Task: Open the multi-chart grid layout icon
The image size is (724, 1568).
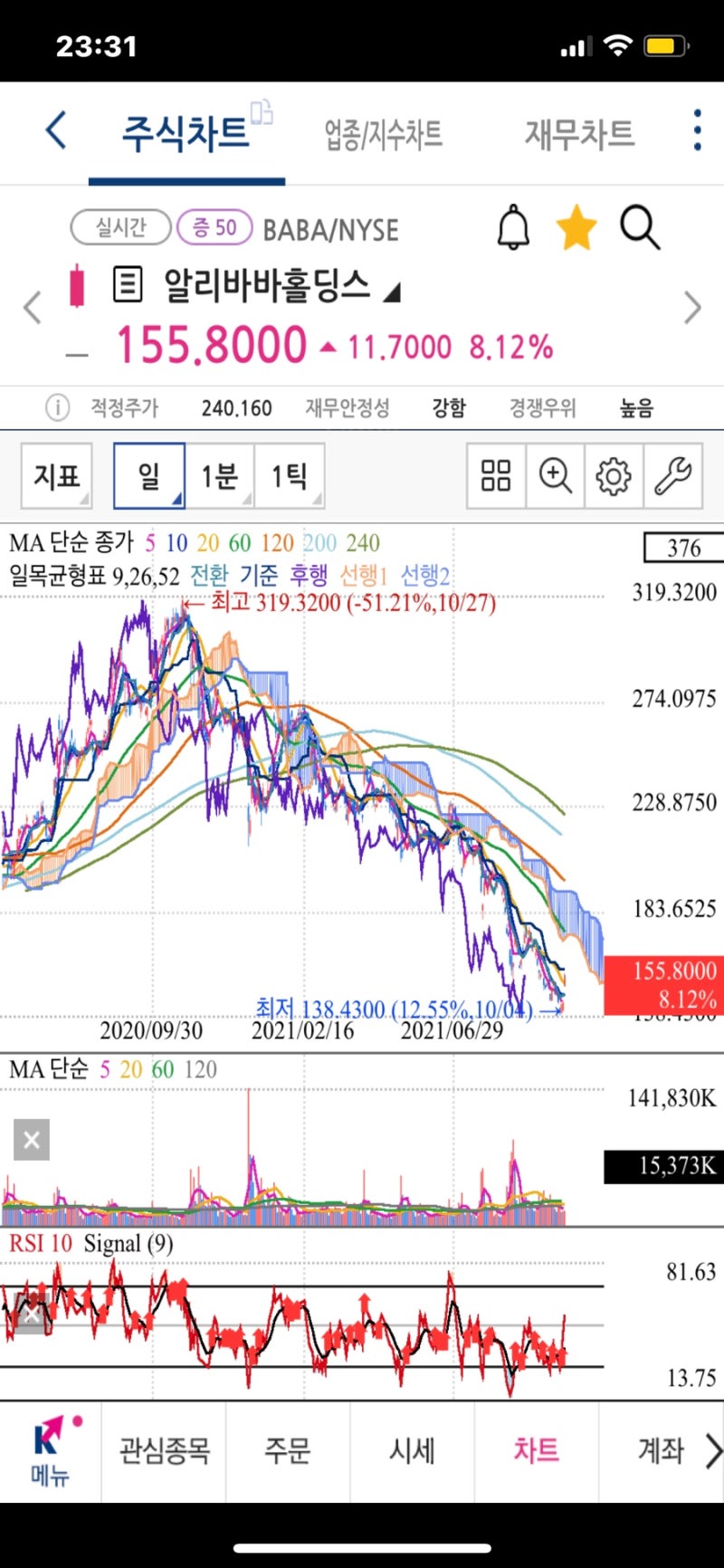Action: tap(495, 477)
